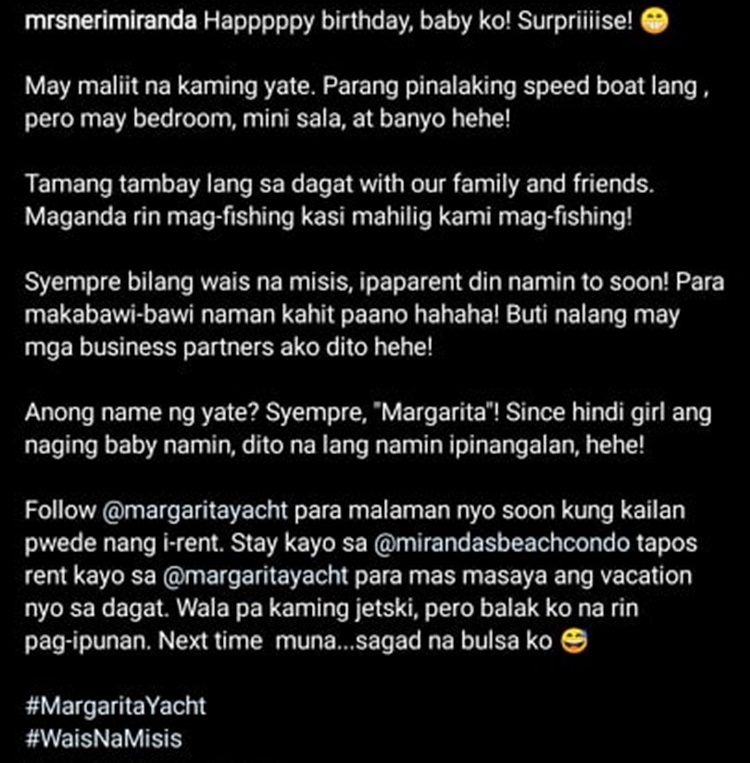Browse the #MargaritaYacht hashtag

point(118,705)
